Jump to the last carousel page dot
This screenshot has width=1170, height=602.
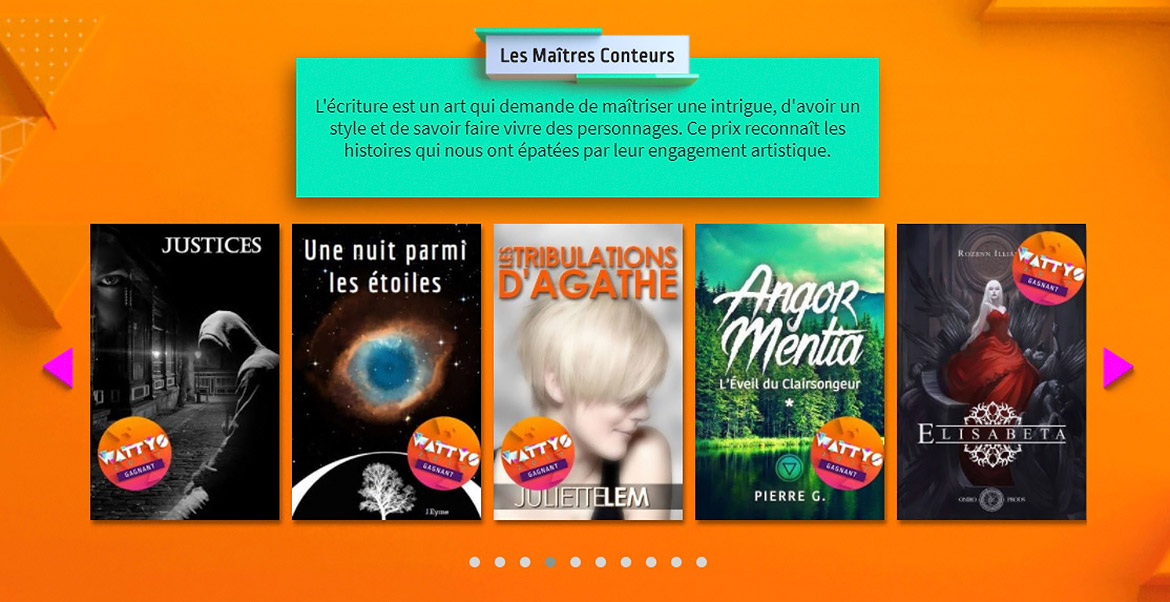coord(701,562)
